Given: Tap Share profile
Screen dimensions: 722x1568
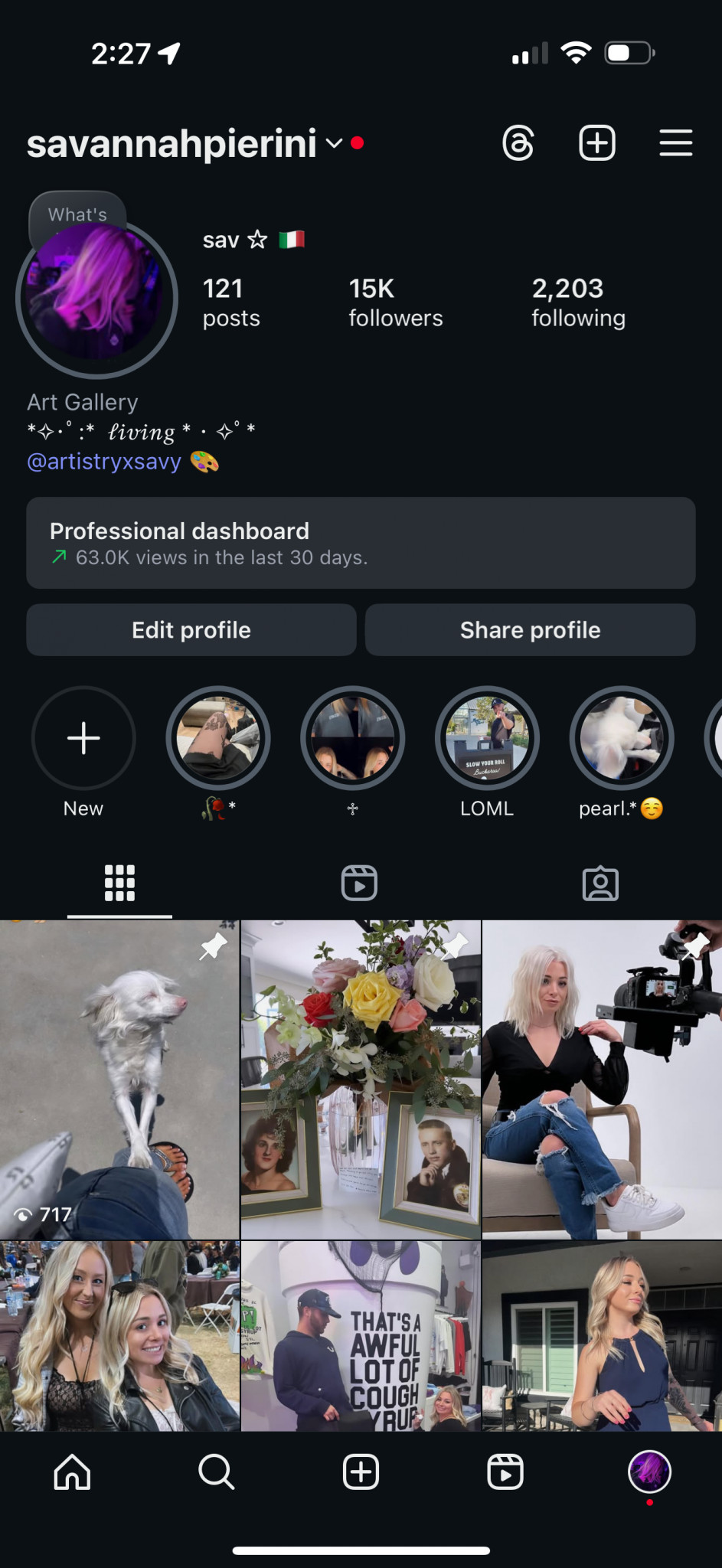Looking at the screenshot, I should [530, 630].
